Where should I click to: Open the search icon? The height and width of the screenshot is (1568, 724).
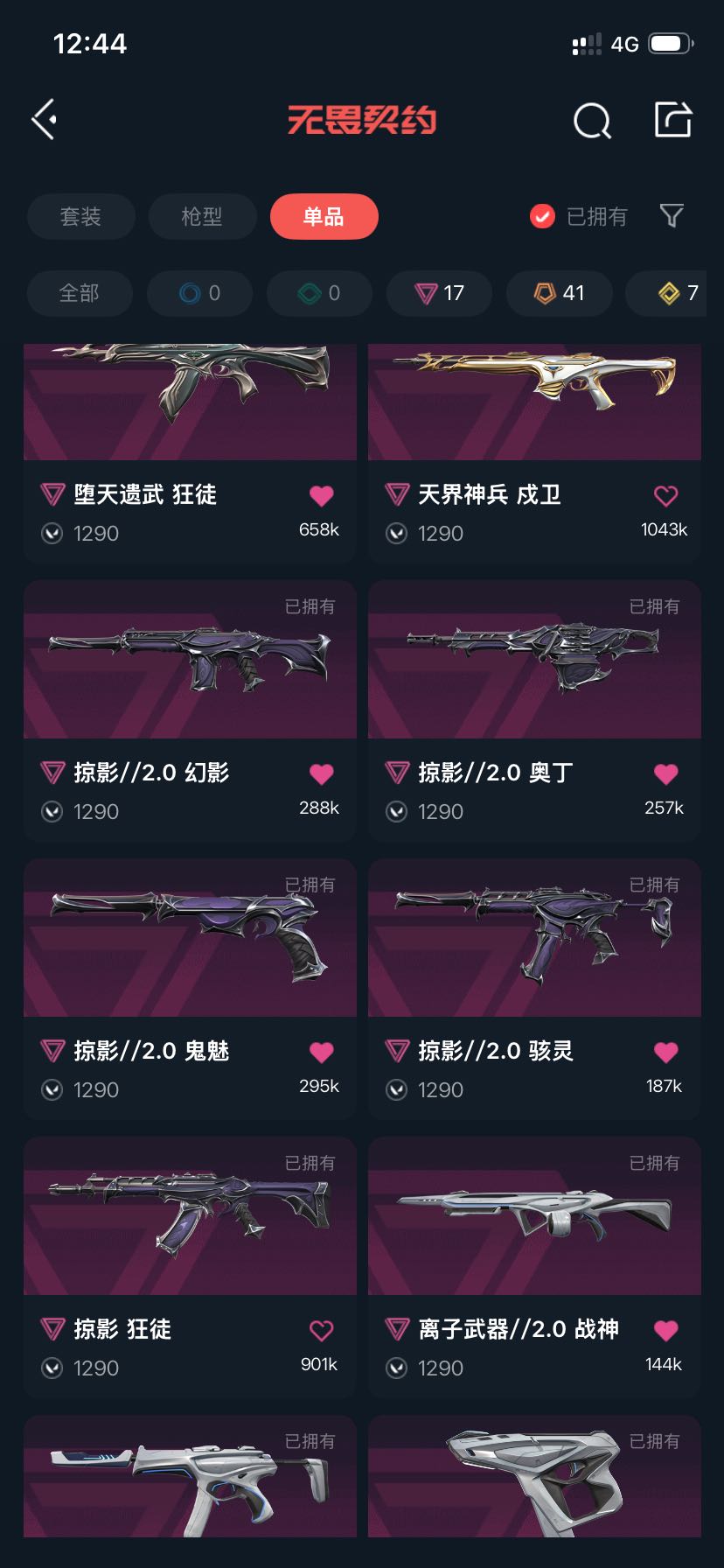pyautogui.click(x=592, y=121)
